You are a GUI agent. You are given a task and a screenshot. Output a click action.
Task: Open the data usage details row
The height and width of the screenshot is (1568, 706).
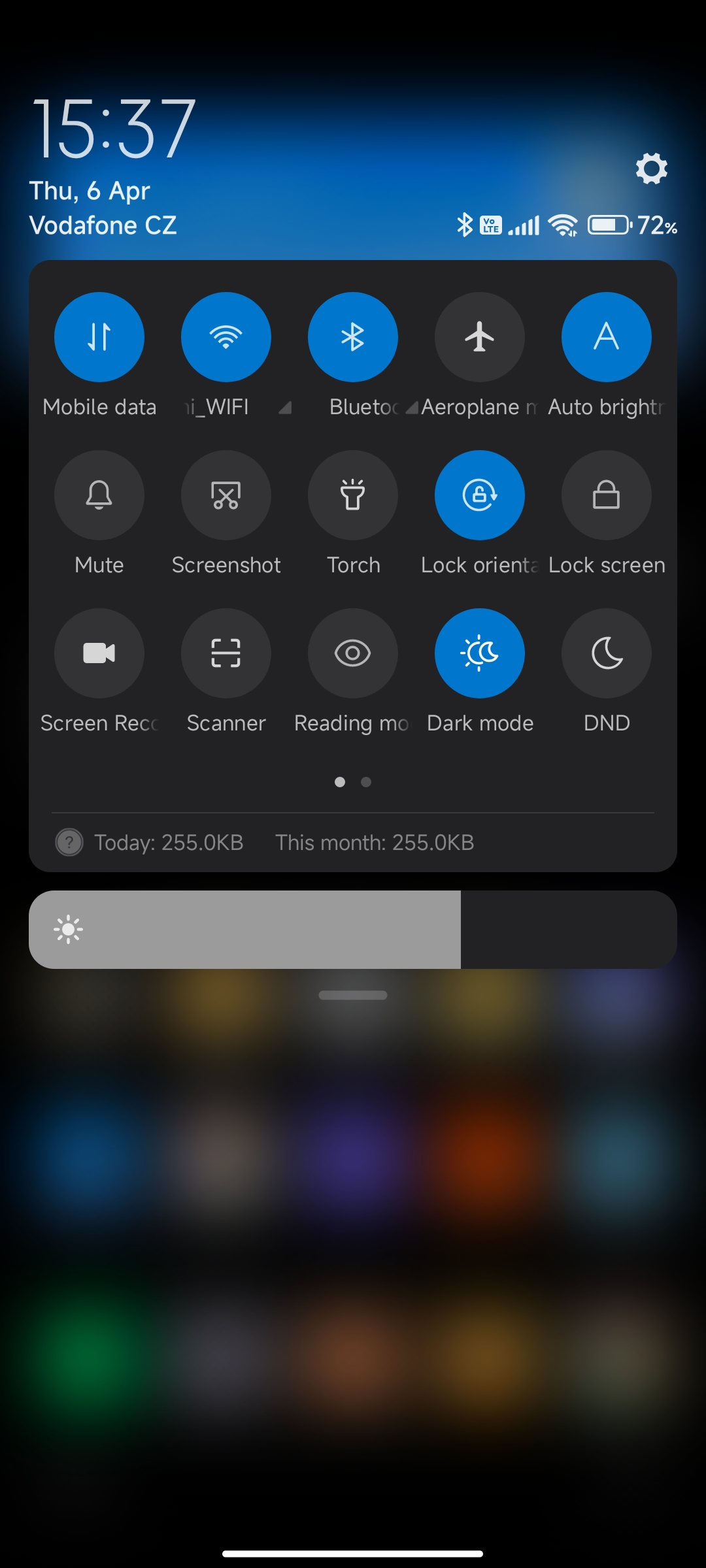click(x=353, y=843)
